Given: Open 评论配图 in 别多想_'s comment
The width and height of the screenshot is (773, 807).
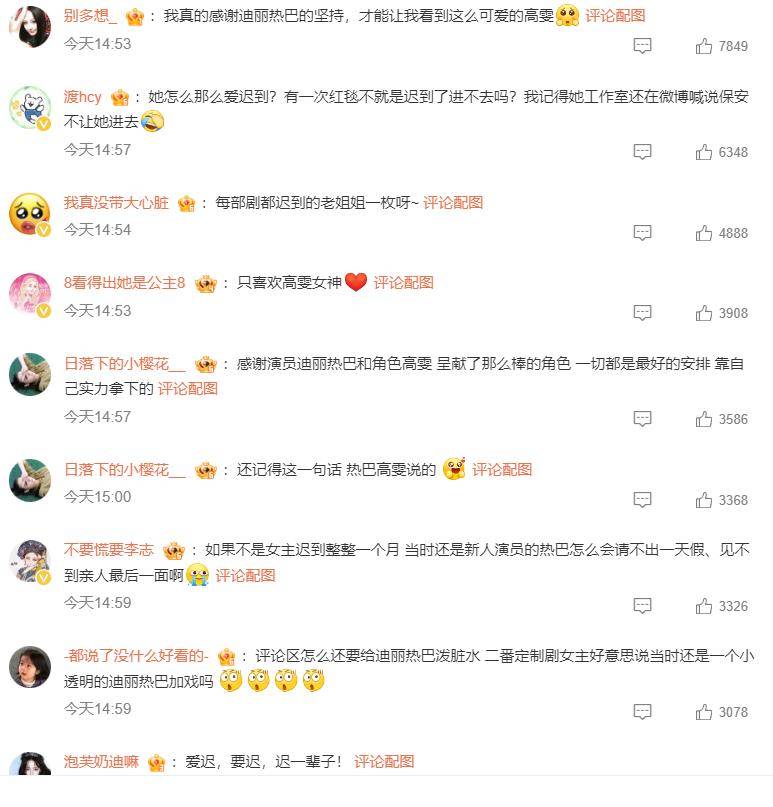Looking at the screenshot, I should [x=615, y=15].
